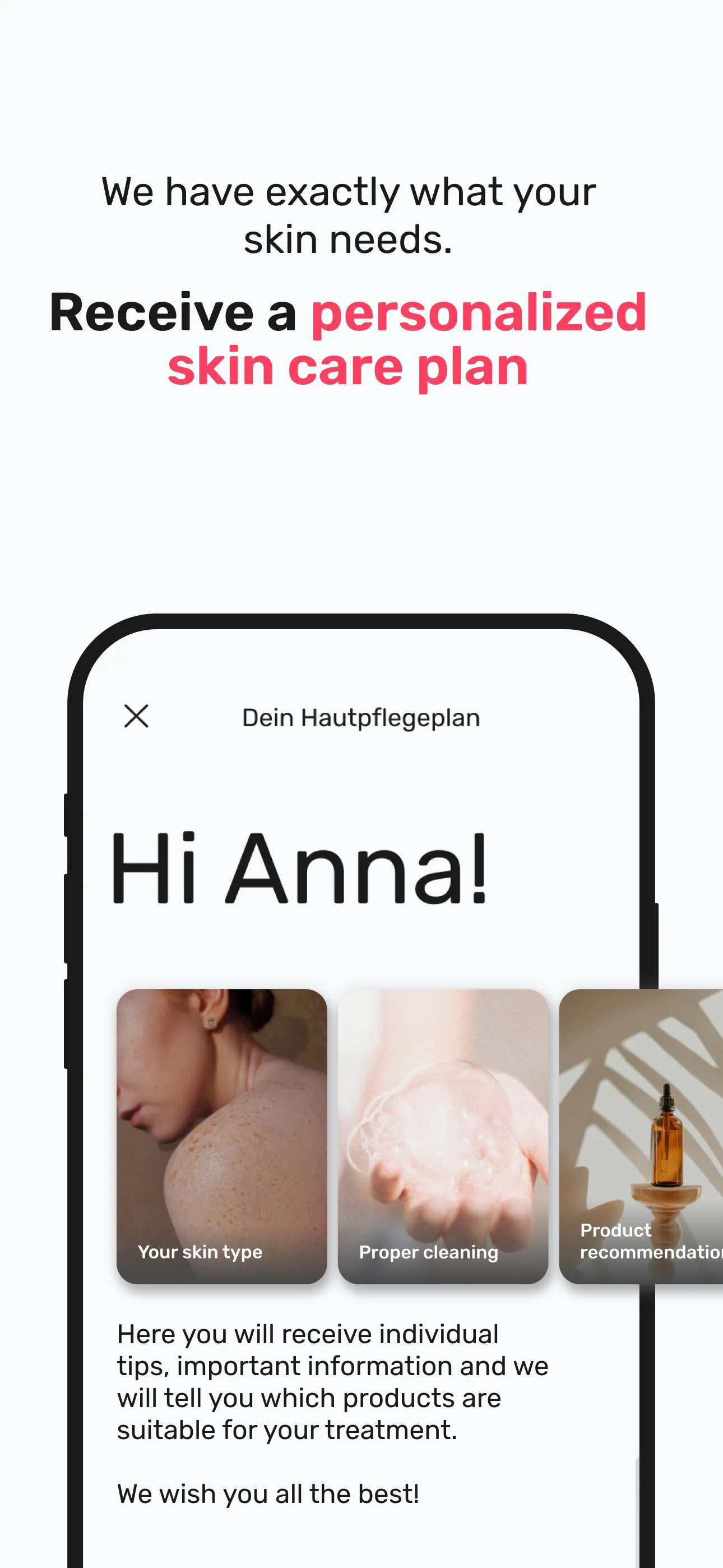
Task: Click the X icon next to Dein Hautpflegeplan
Action: pos(136,717)
